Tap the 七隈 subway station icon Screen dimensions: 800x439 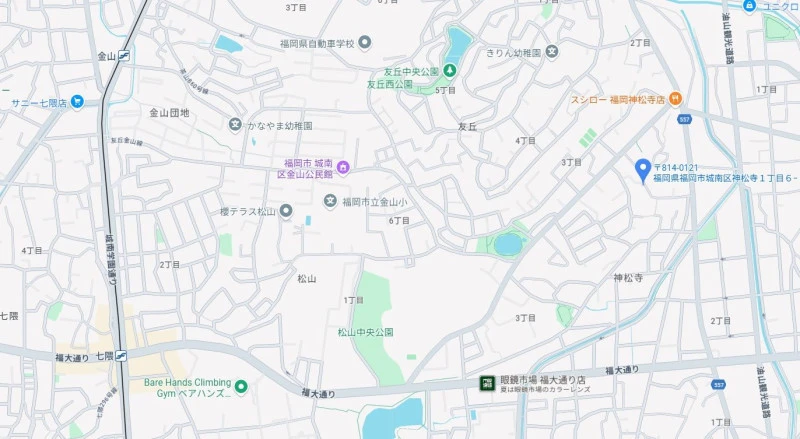click(121, 354)
